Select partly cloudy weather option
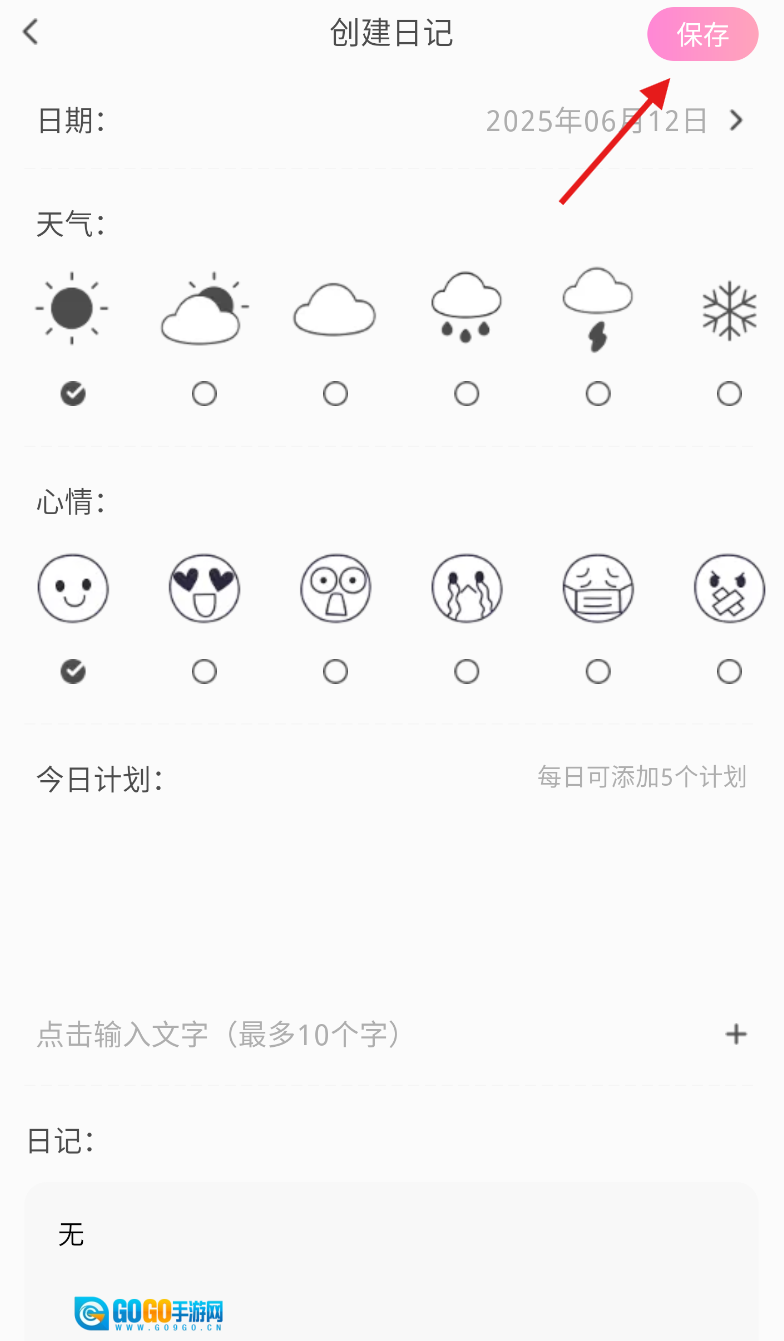784x1341 pixels. (x=204, y=394)
